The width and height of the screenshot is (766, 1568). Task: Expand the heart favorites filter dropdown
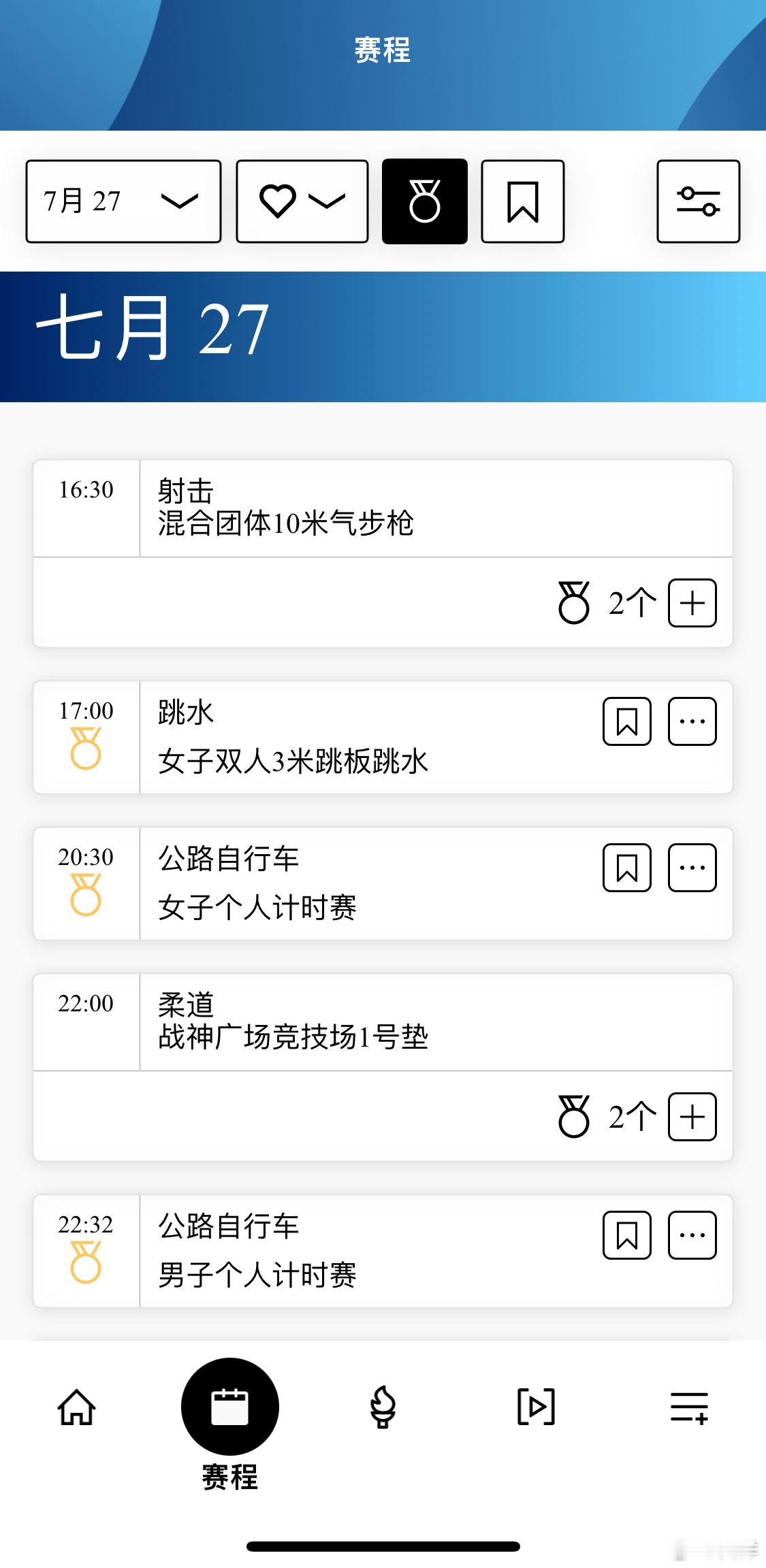coord(302,201)
